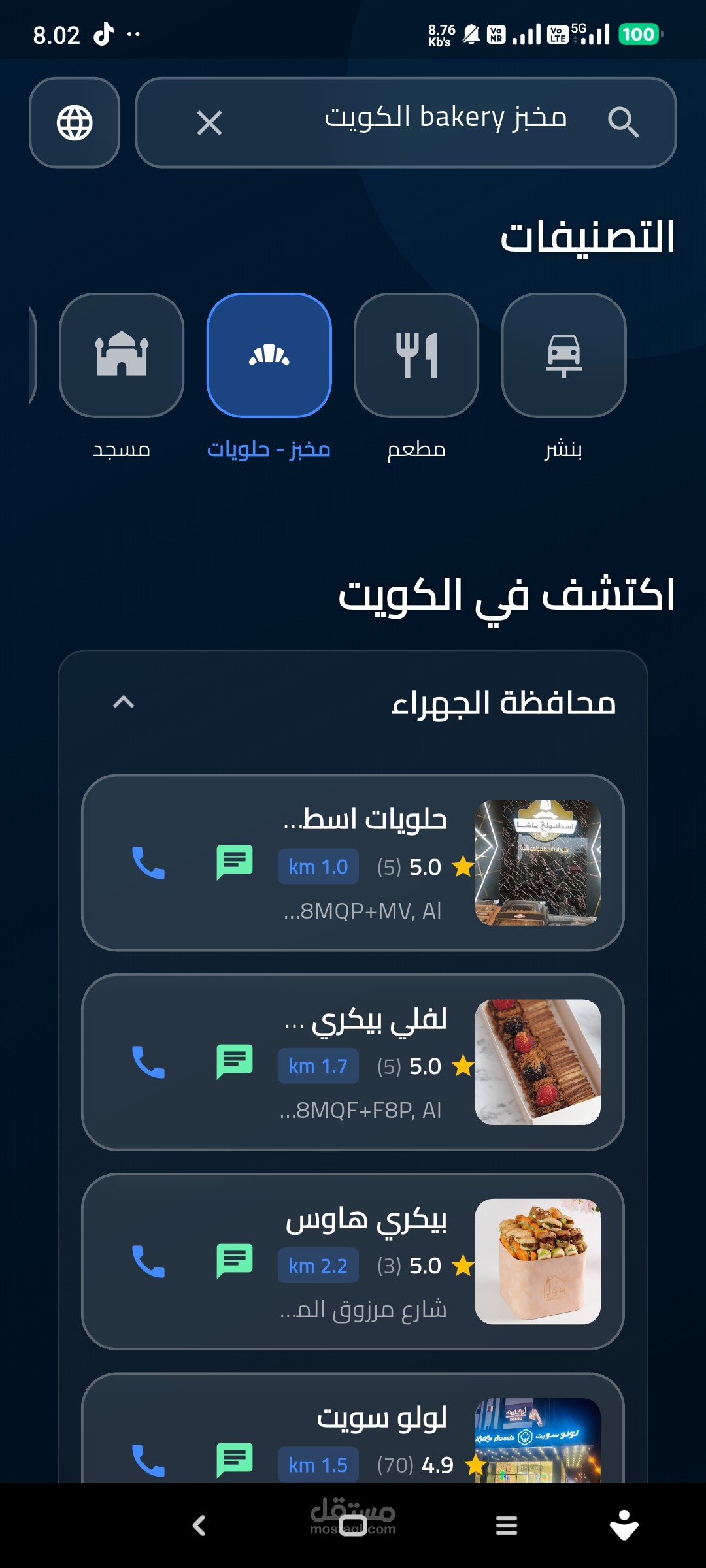The image size is (706, 1568).
Task: Call لفلي بيكري via phone icon
Action: pyautogui.click(x=148, y=1062)
